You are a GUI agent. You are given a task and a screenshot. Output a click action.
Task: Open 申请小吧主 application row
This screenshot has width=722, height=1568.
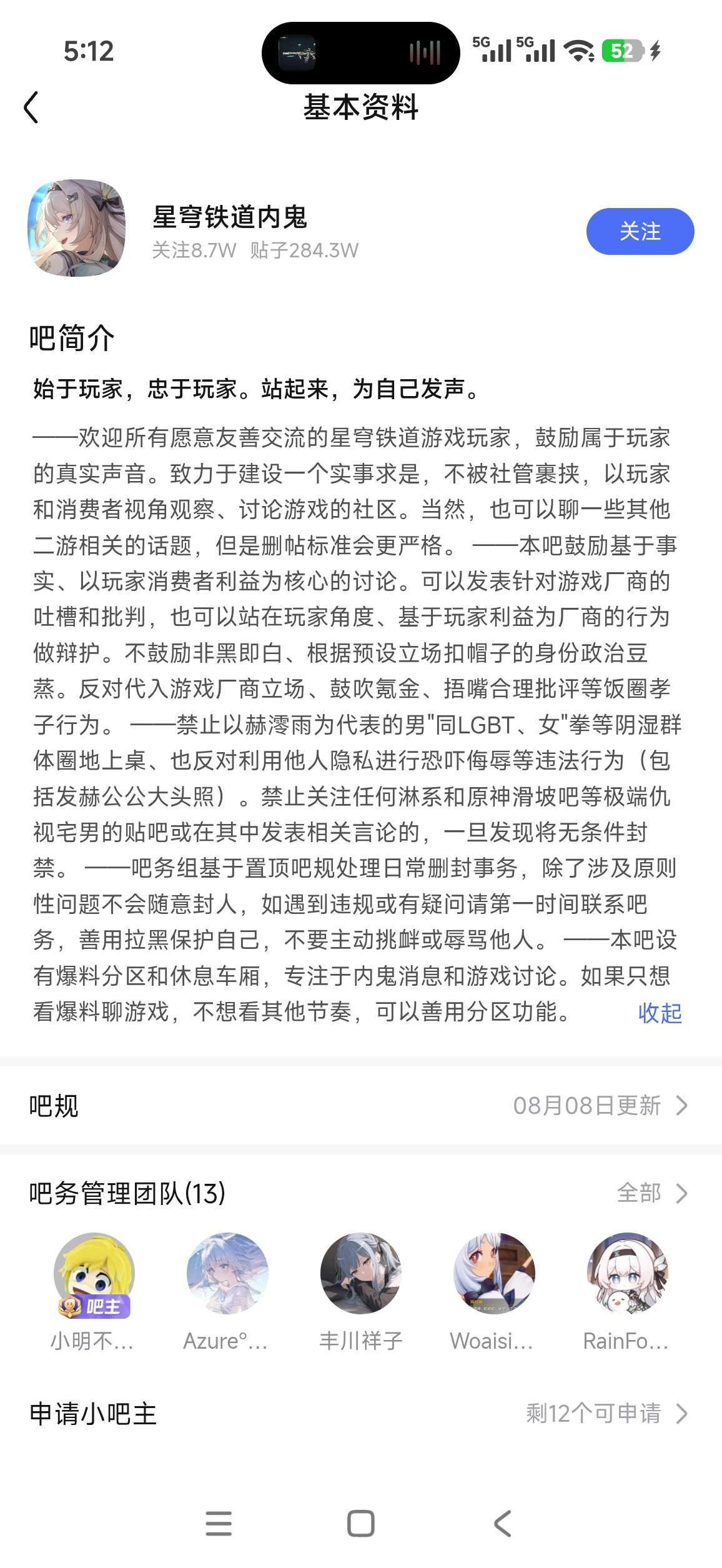pos(361,1414)
